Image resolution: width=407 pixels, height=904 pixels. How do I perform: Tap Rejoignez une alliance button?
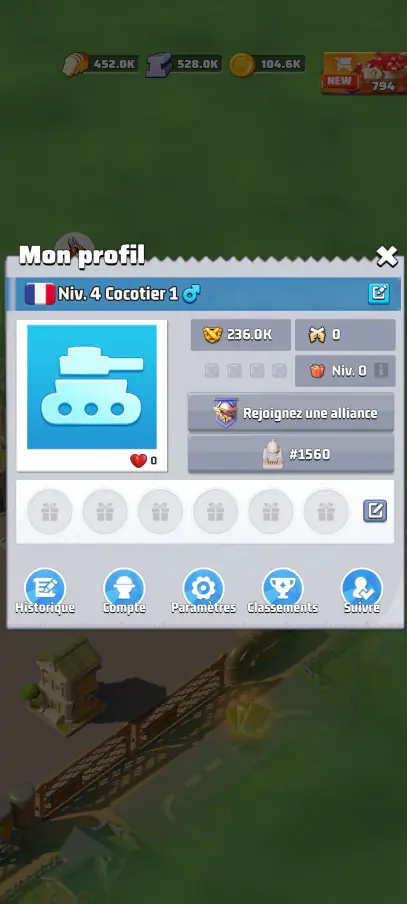coord(291,413)
